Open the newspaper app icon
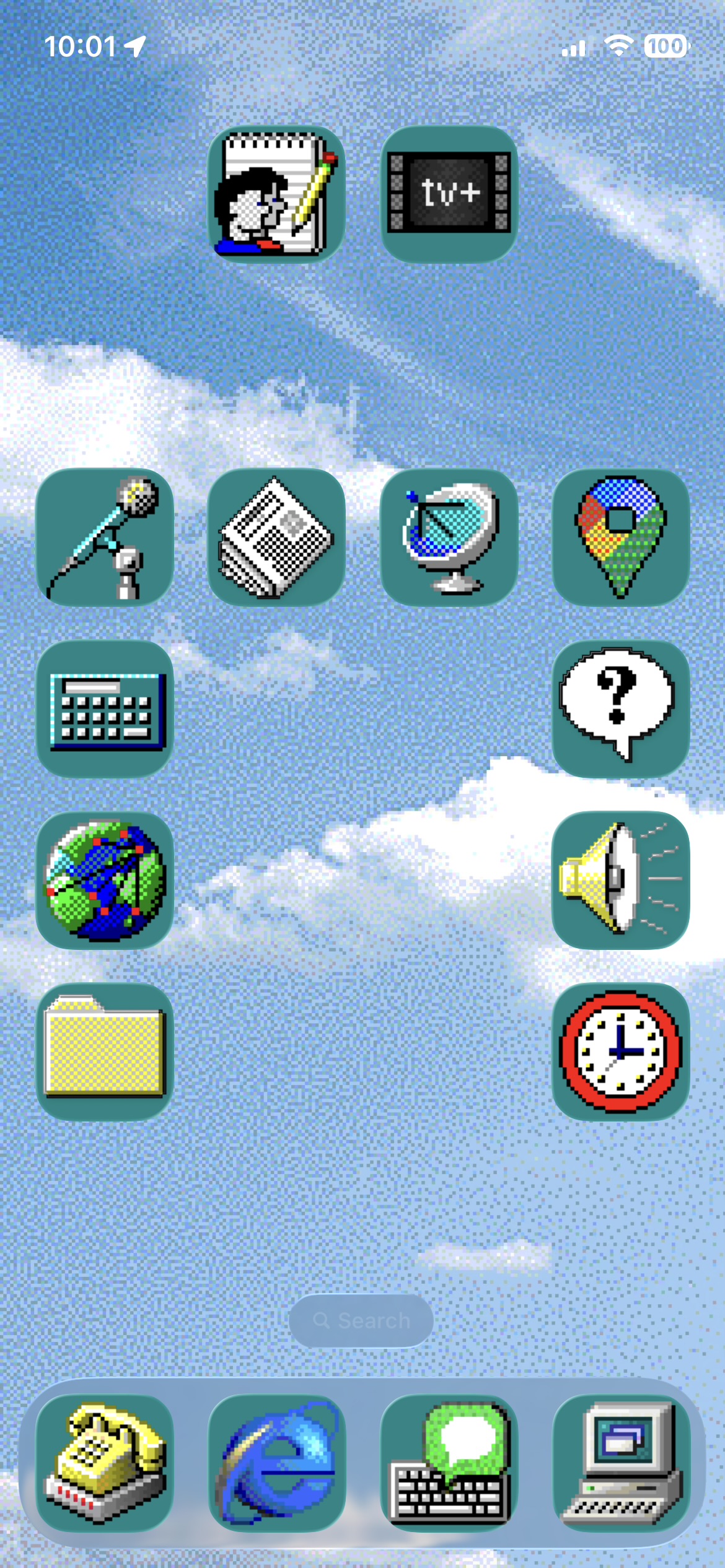This screenshot has height=1568, width=725. click(x=276, y=537)
